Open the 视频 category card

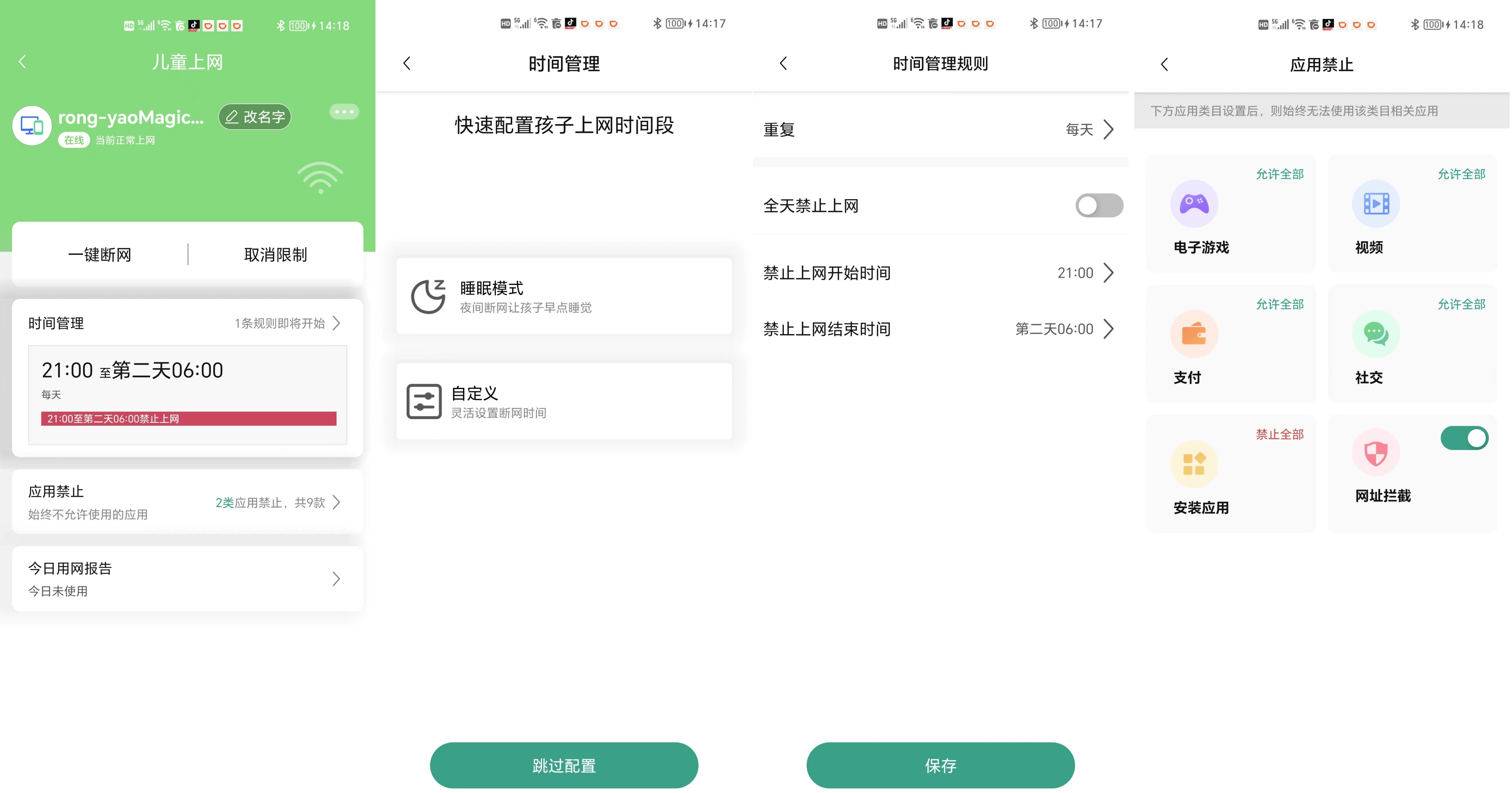(1412, 214)
